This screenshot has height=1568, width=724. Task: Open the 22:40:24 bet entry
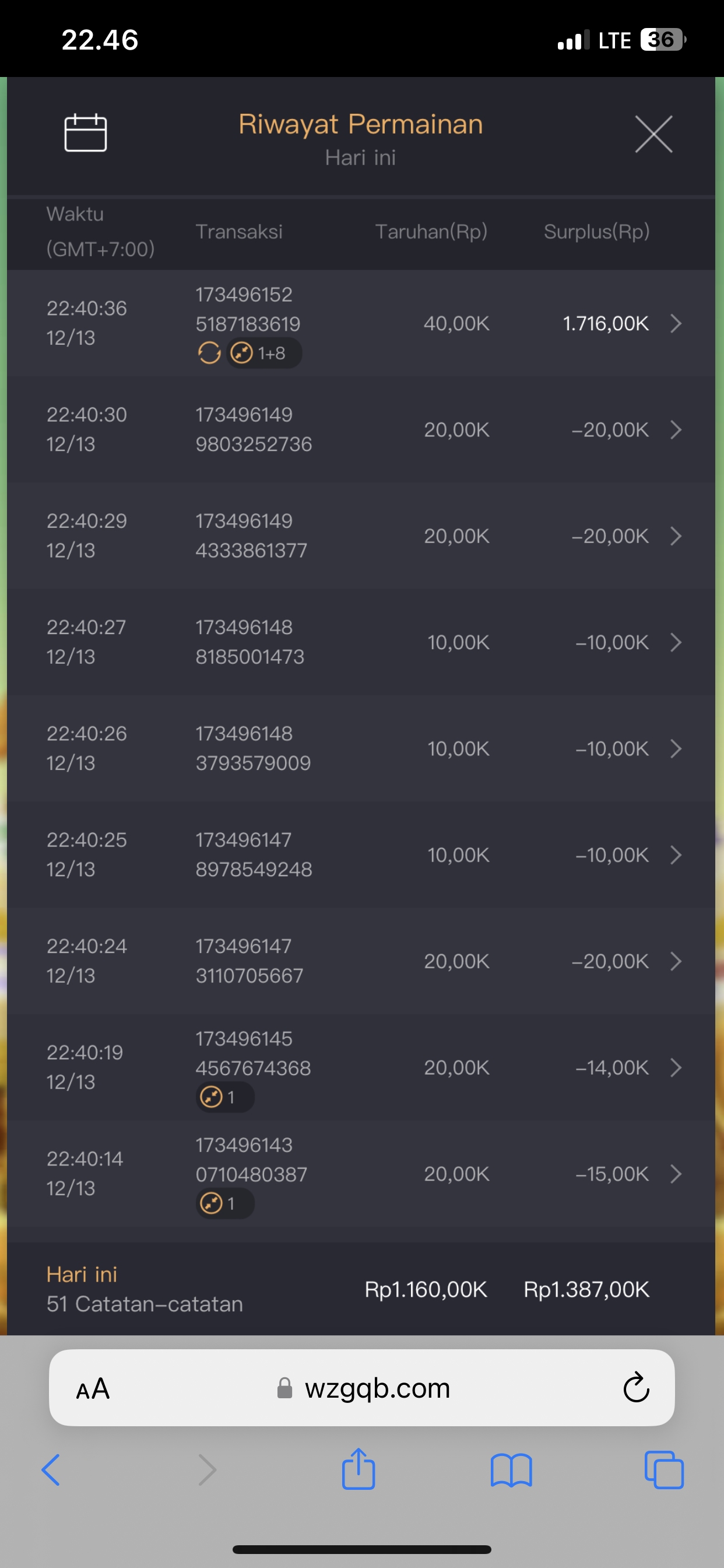point(676,961)
